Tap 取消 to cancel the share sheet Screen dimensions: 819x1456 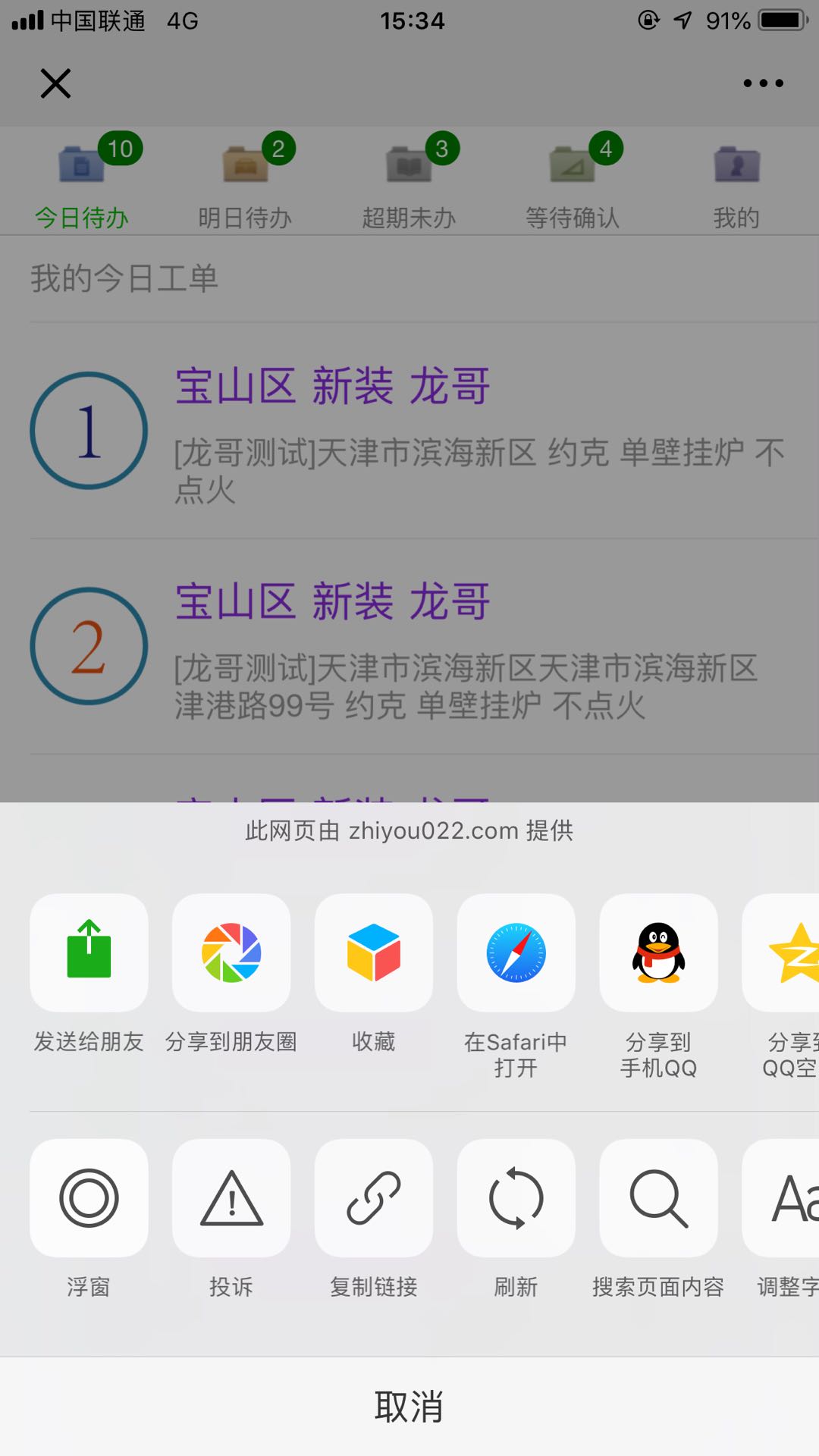409,1407
